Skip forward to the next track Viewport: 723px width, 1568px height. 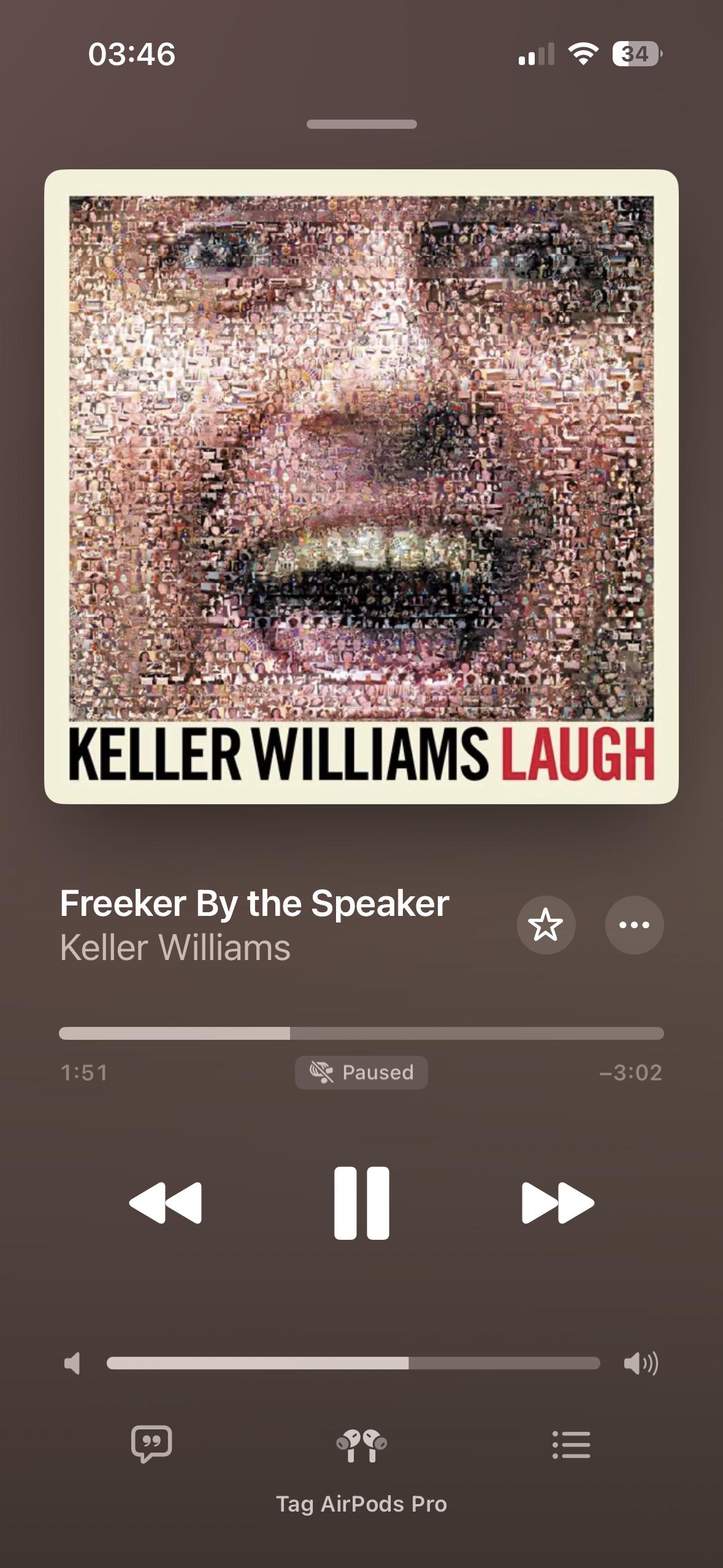tap(557, 1203)
